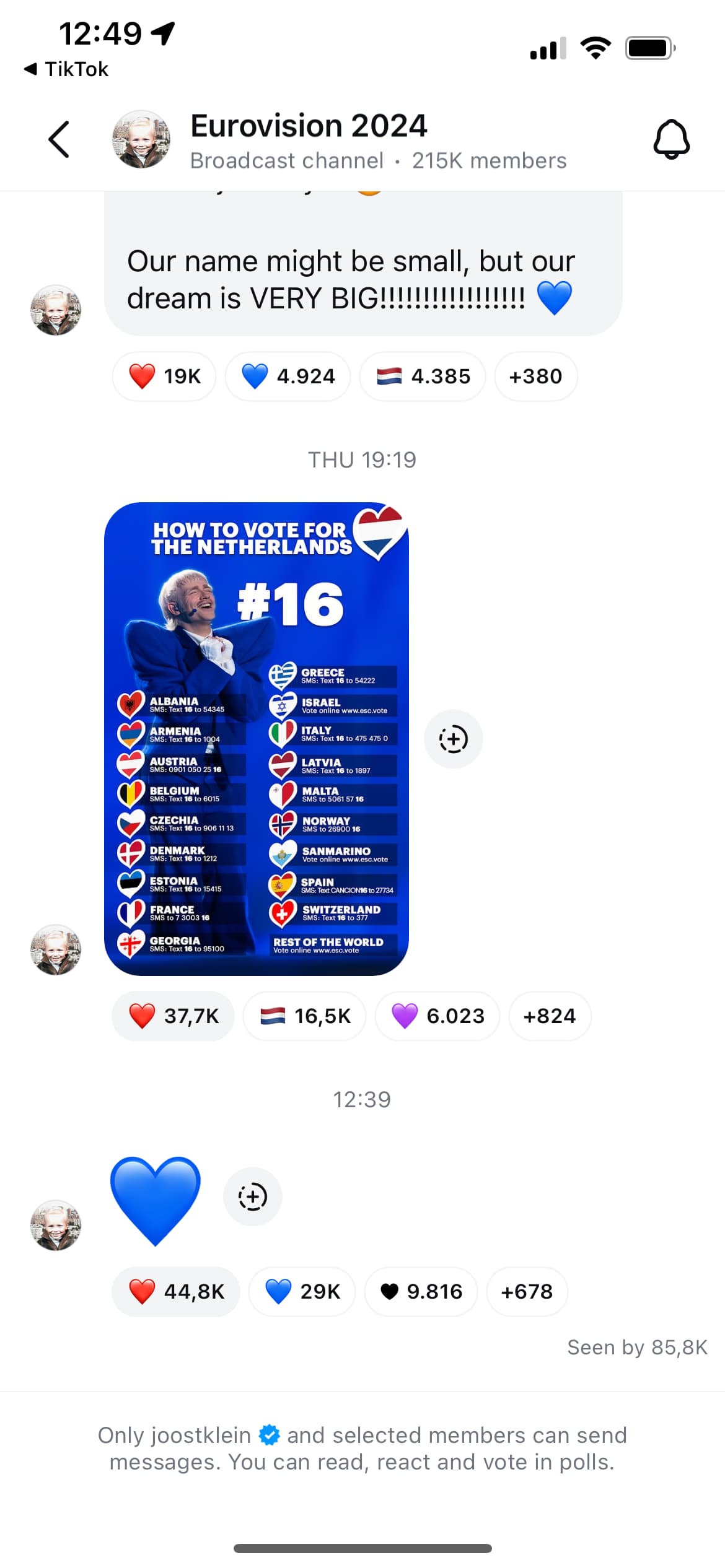Tap the 4.385 Netherlands flag reaction
This screenshot has height=1568, width=725.
click(x=424, y=377)
